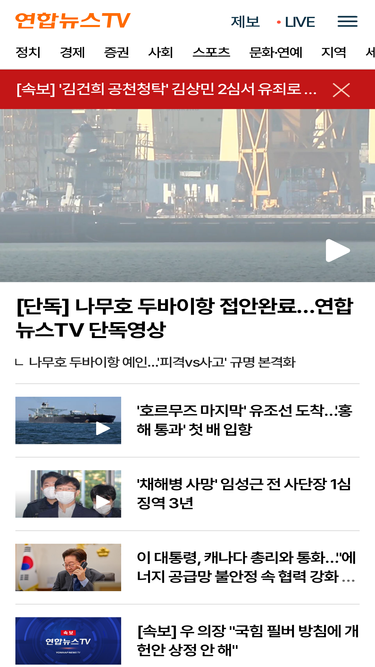
Task: Open the 지역 section
Action: click(334, 52)
